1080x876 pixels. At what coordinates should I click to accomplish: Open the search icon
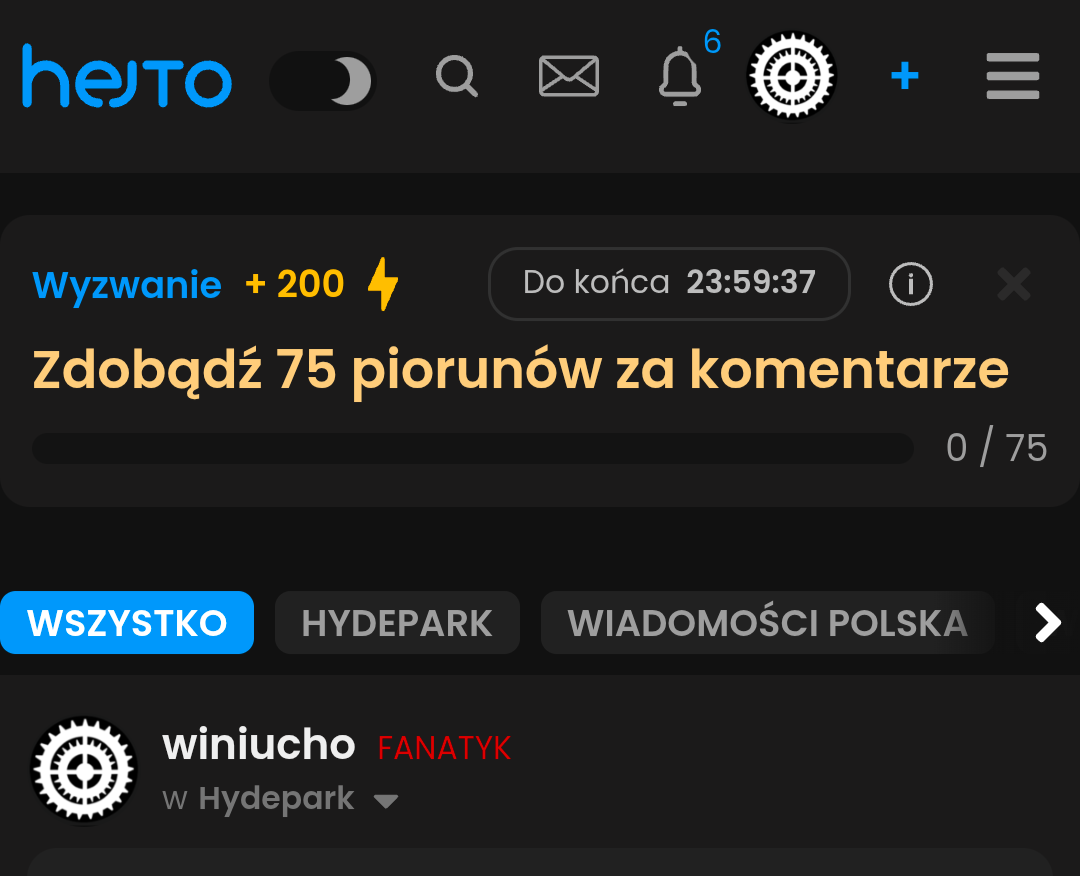click(457, 77)
